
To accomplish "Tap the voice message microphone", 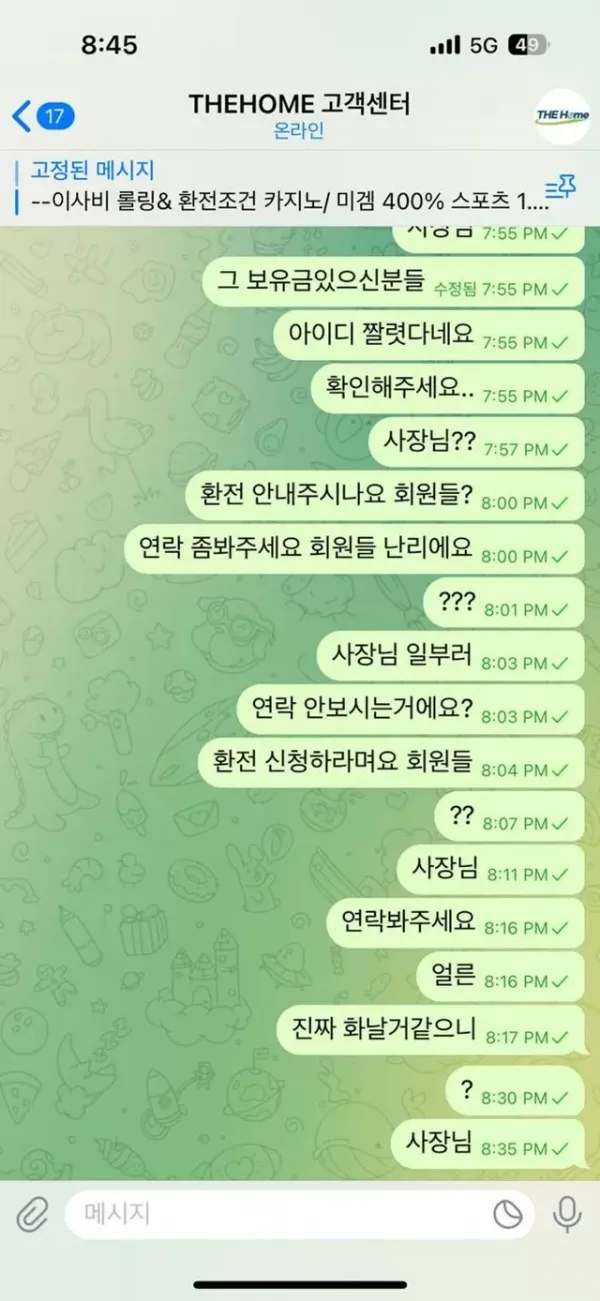I will 567,1214.
